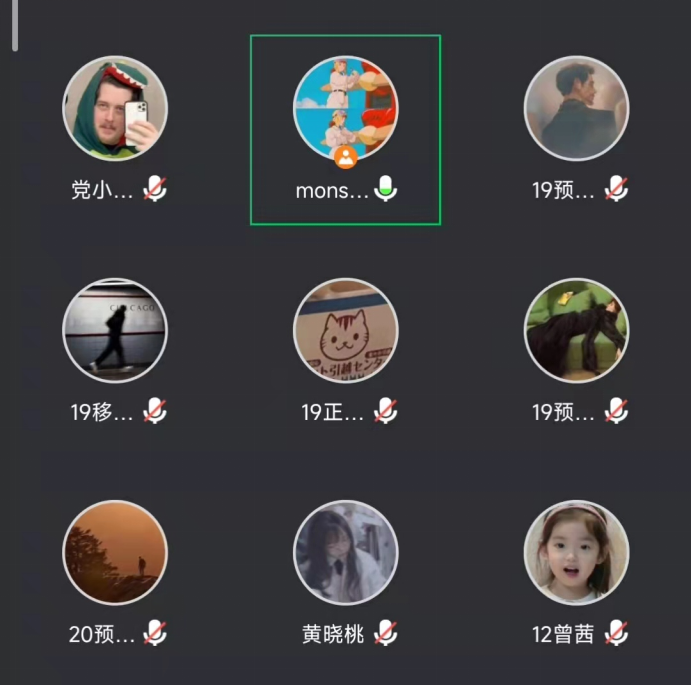The width and height of the screenshot is (692, 685).
Task: Open the highlighted speaker tile mons…
Action: click(345, 110)
